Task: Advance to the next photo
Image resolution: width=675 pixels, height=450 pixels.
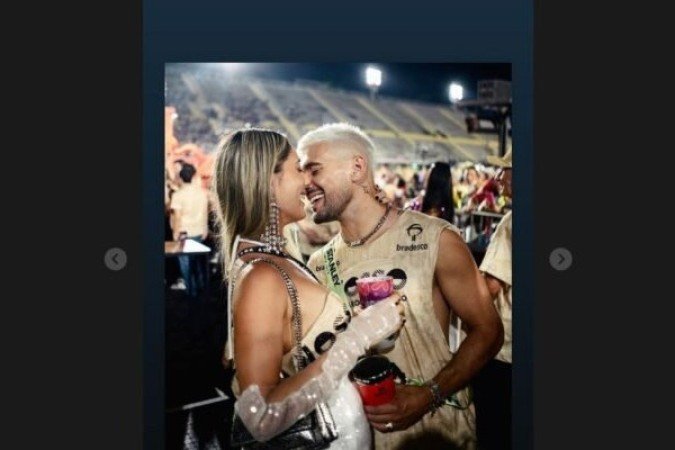Action: [x=560, y=259]
